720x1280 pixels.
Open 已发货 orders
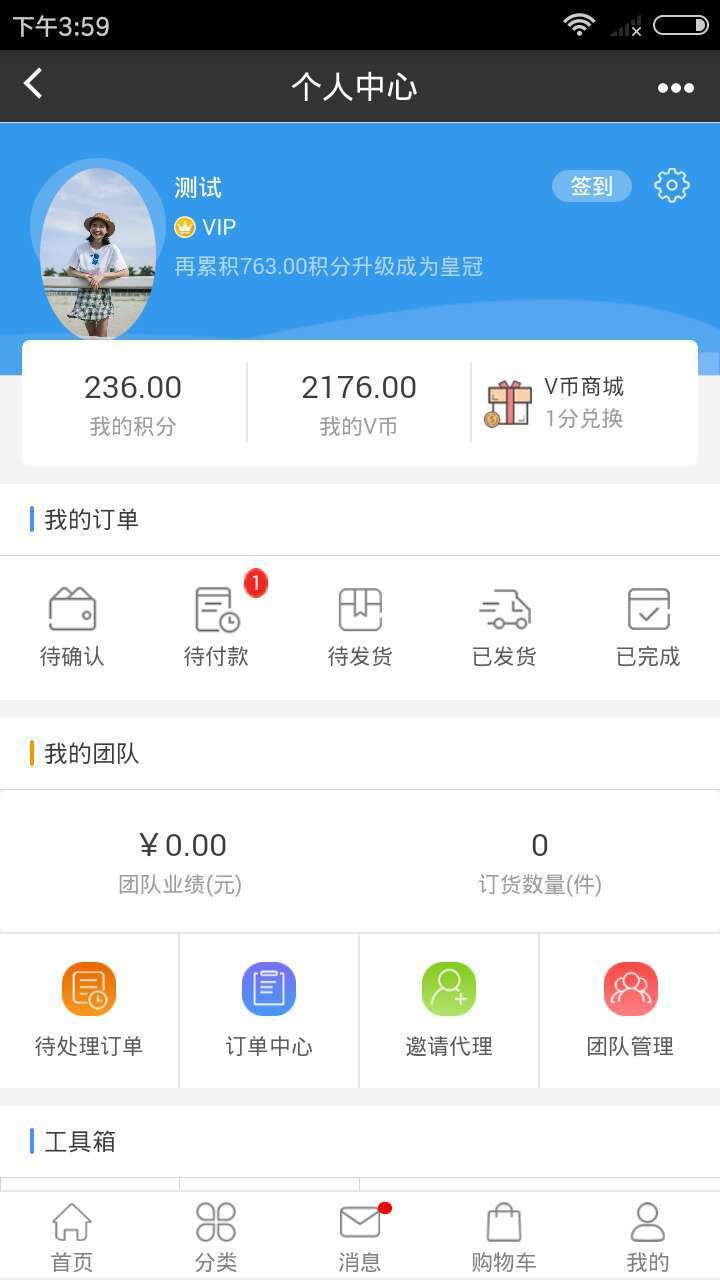[x=504, y=627]
